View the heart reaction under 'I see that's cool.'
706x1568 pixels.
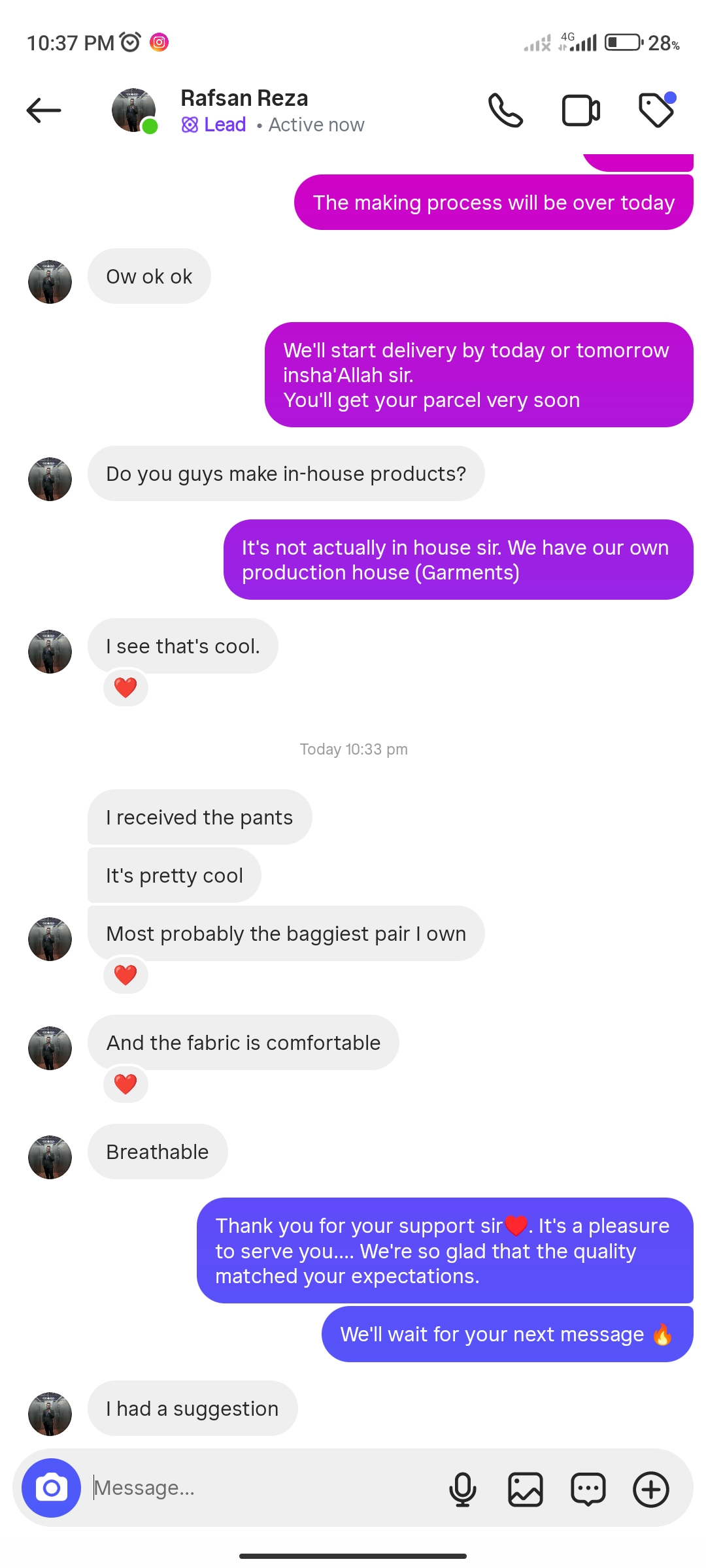[x=126, y=687]
